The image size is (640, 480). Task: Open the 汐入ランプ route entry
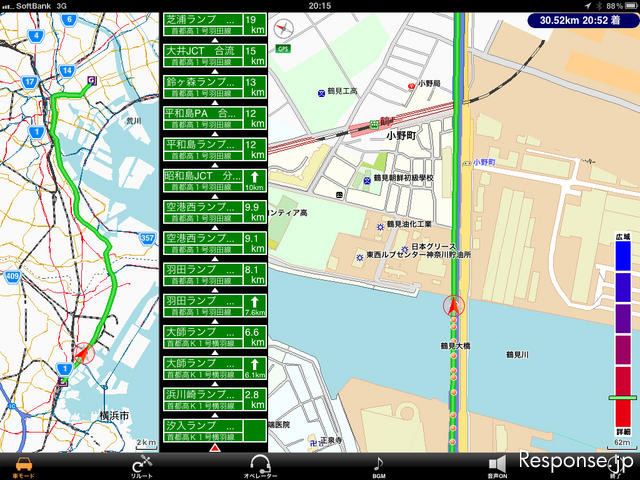[213, 431]
